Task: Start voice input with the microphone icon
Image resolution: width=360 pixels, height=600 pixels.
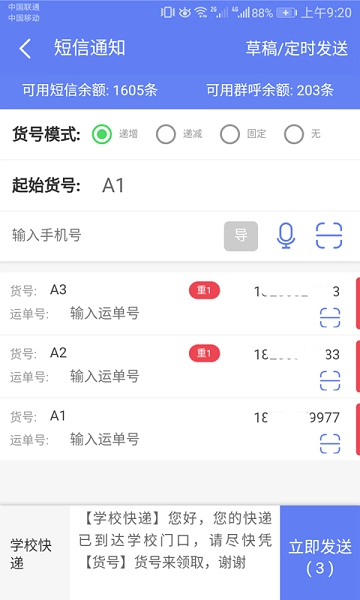Action: [286, 236]
